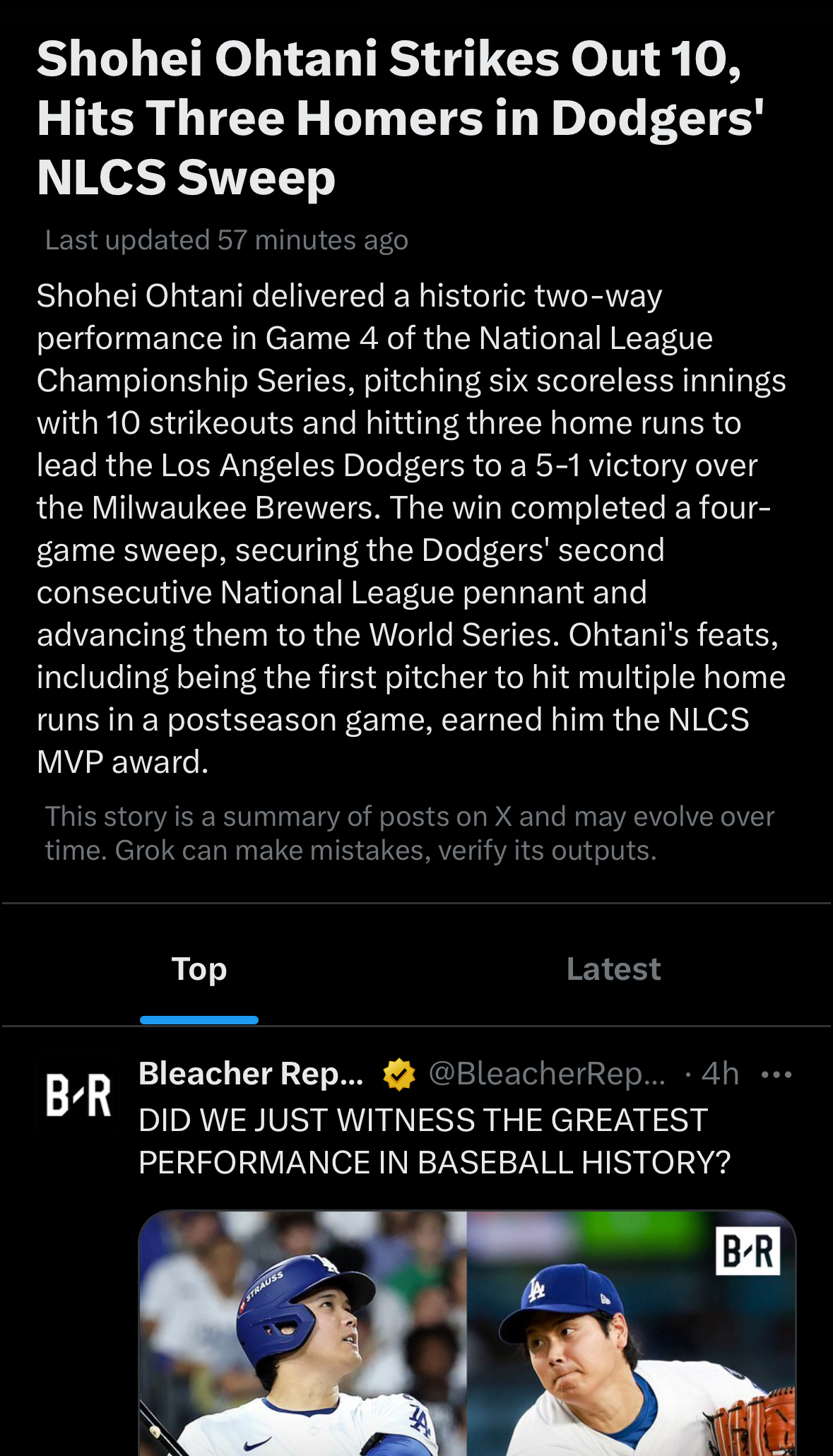
Task: Switch to the Latest tab
Action: [x=613, y=969]
